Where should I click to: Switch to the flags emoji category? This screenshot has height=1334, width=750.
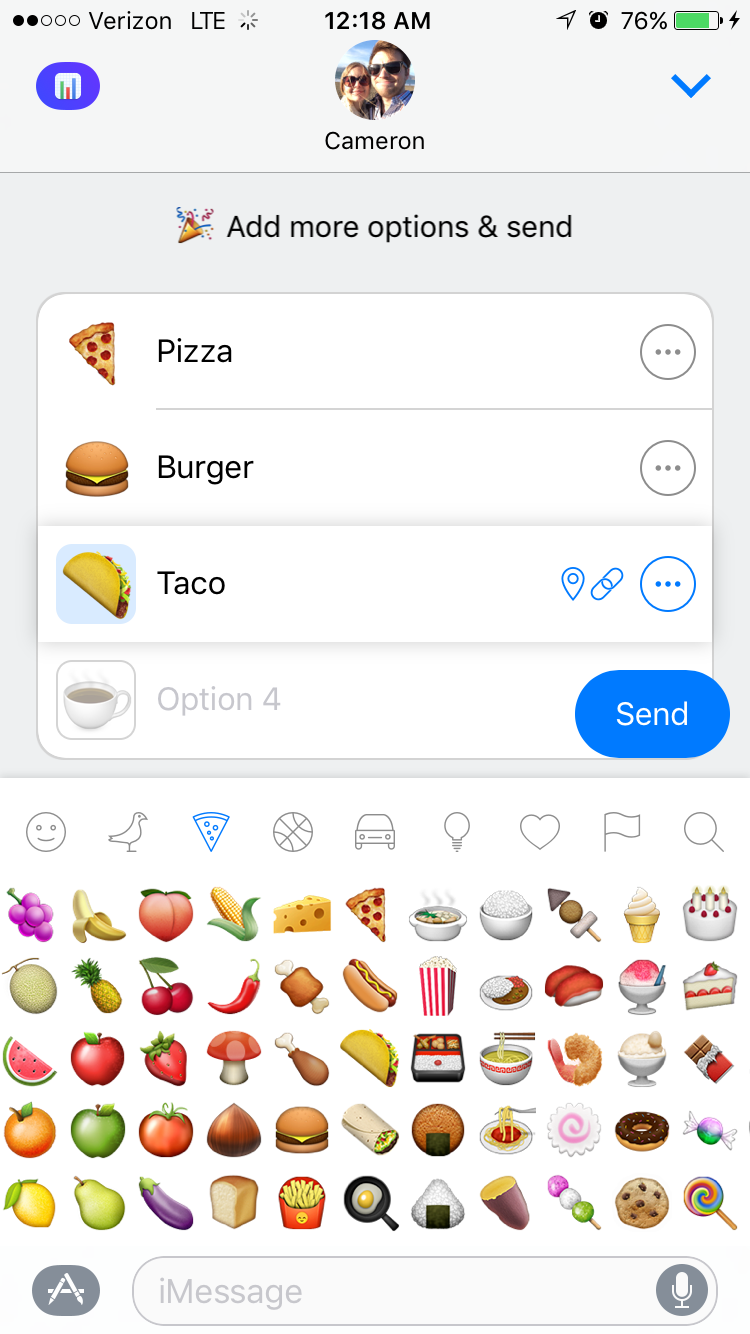coord(621,832)
